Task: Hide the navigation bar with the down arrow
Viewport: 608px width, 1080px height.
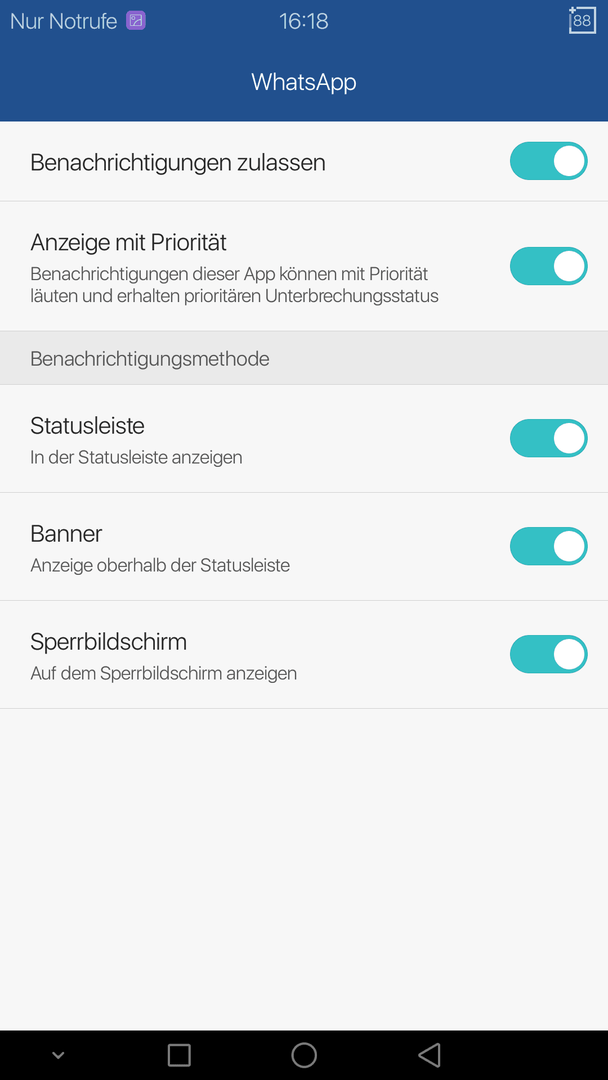Action: [59, 1055]
